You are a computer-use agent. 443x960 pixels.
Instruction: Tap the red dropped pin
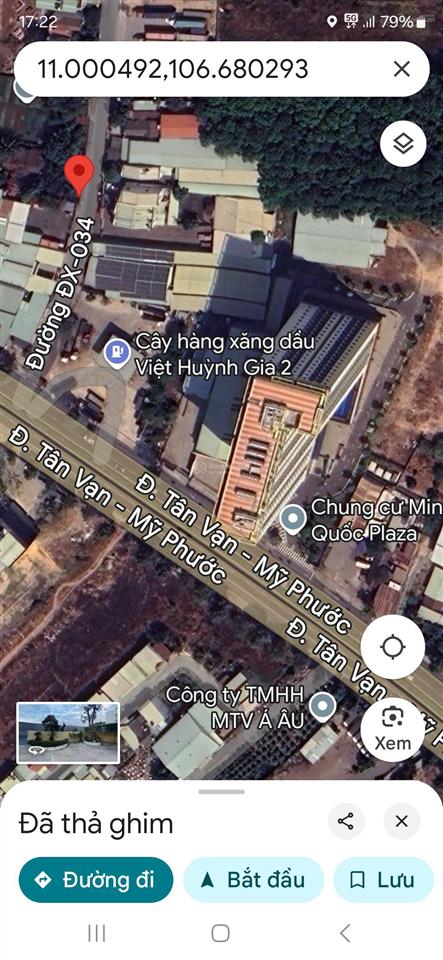(80, 175)
